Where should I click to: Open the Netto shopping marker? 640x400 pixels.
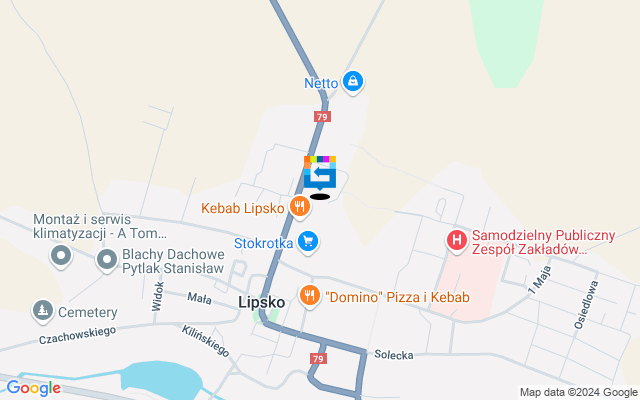(x=352, y=83)
